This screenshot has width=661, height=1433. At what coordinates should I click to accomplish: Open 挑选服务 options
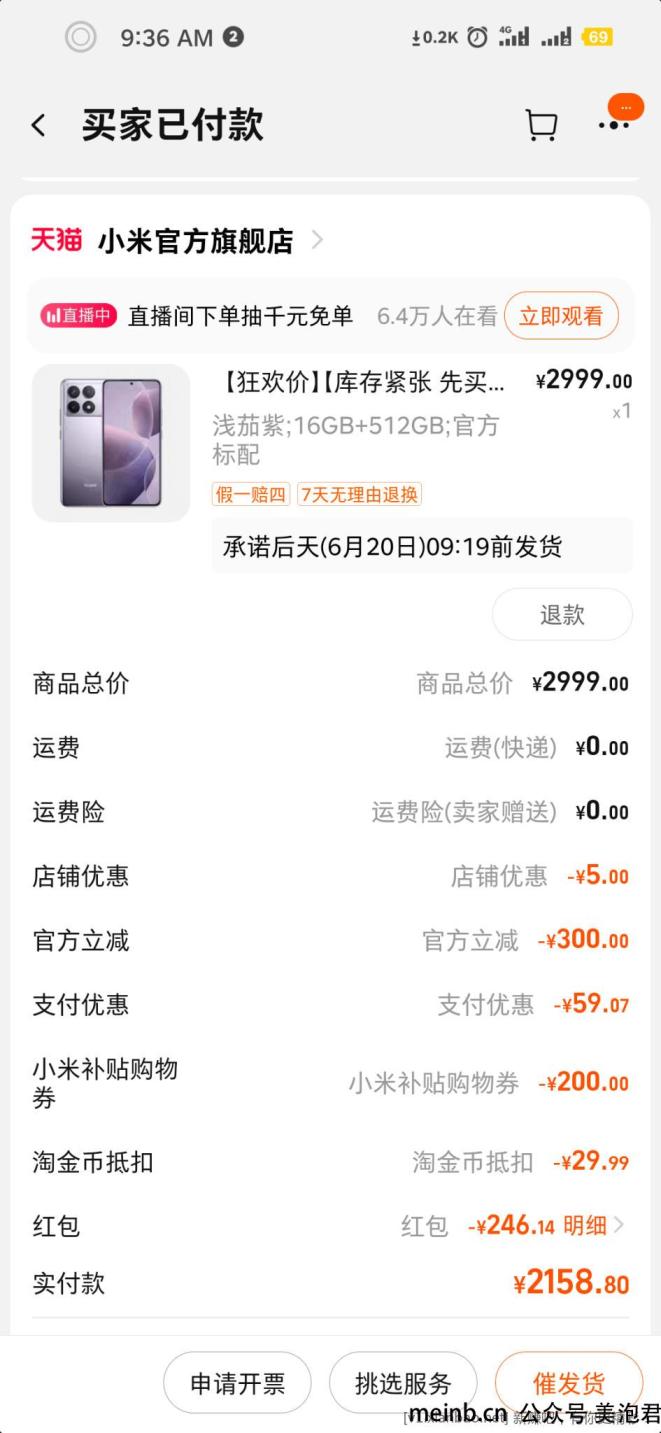pos(403,1383)
